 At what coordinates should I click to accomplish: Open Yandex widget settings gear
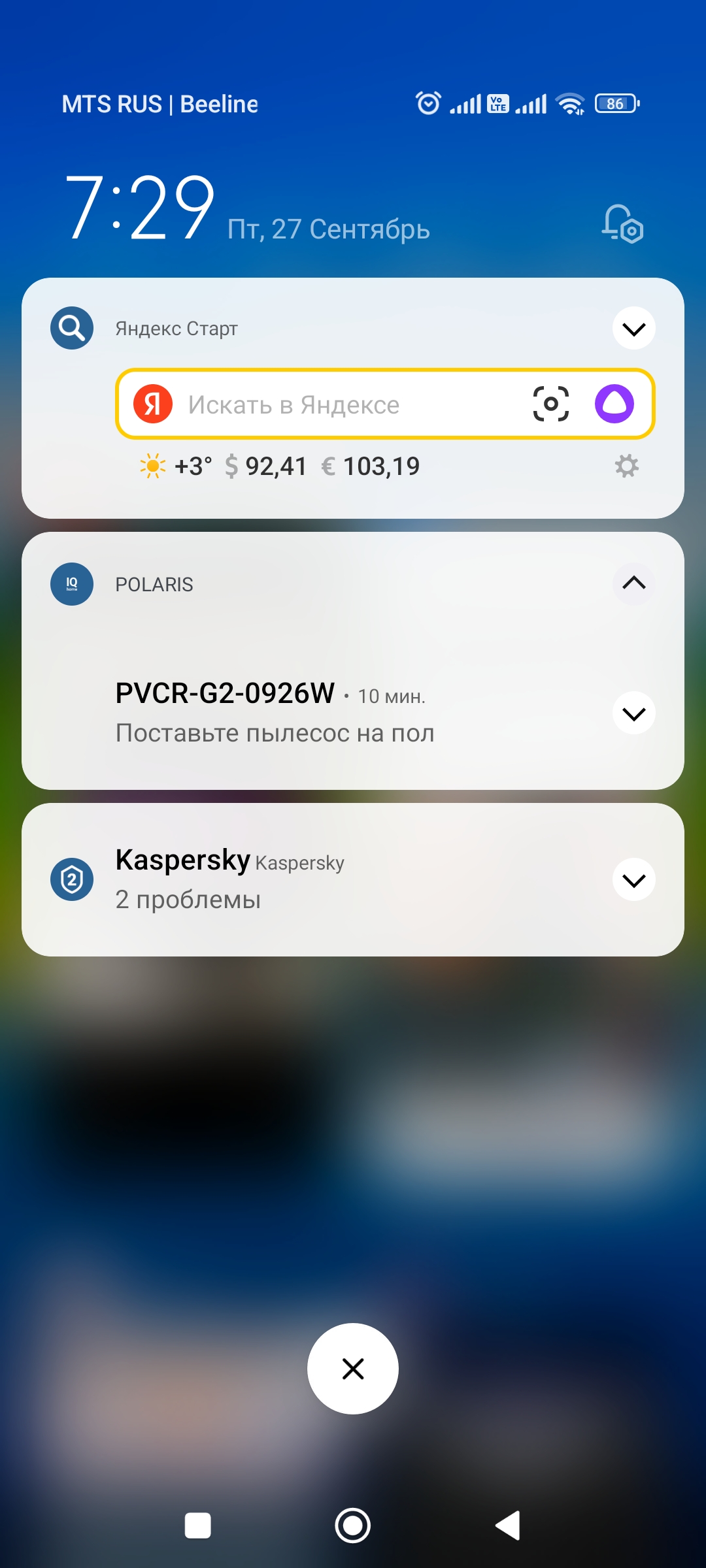coord(626,466)
